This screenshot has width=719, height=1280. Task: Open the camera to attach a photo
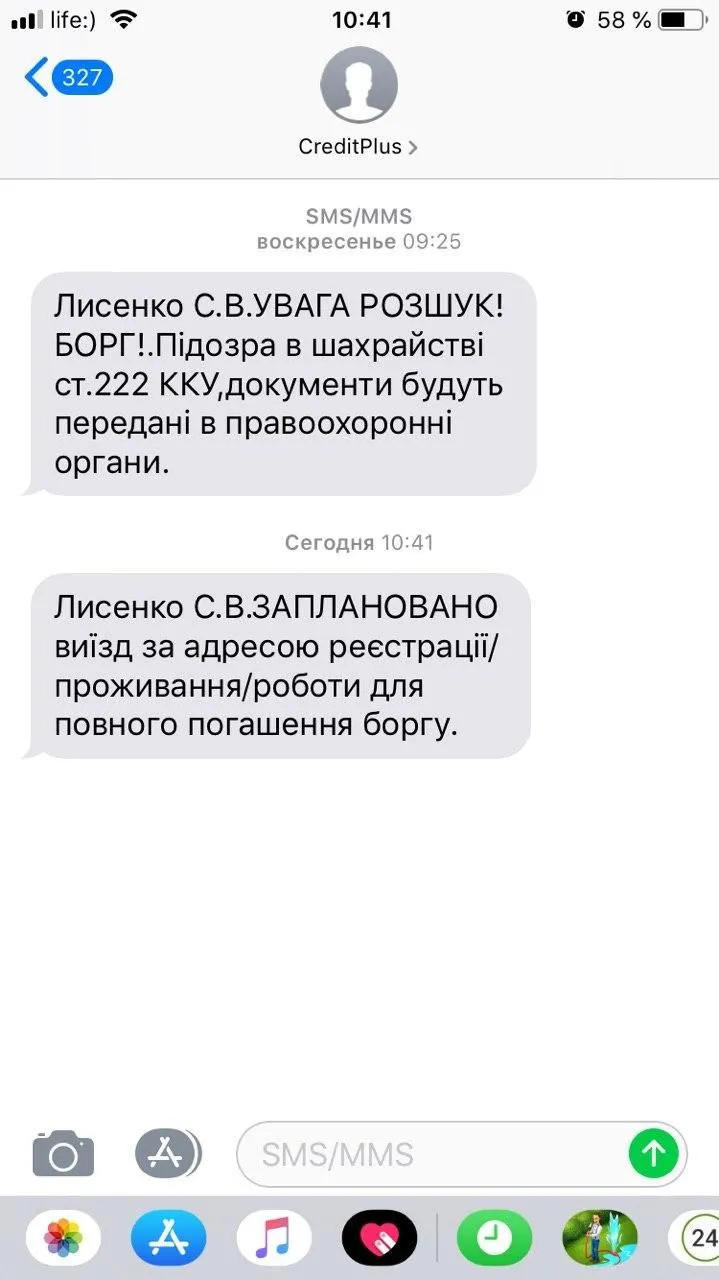coord(63,1154)
